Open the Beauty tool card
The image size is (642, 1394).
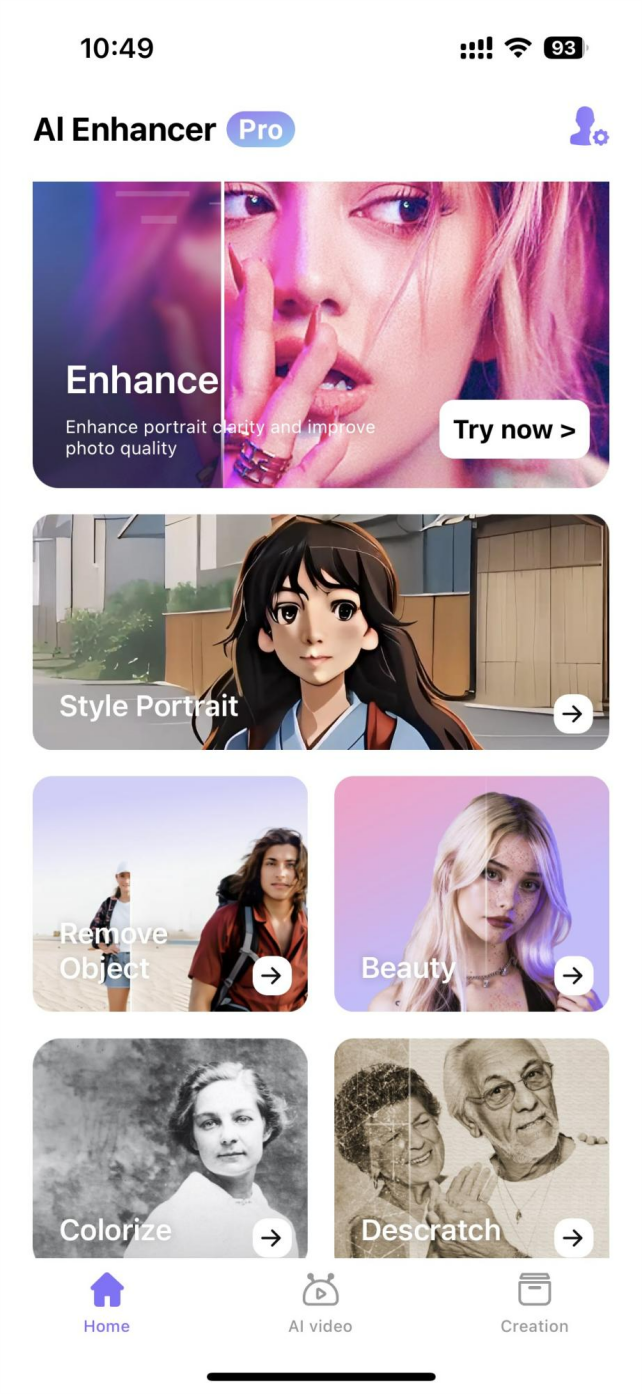(x=471, y=893)
